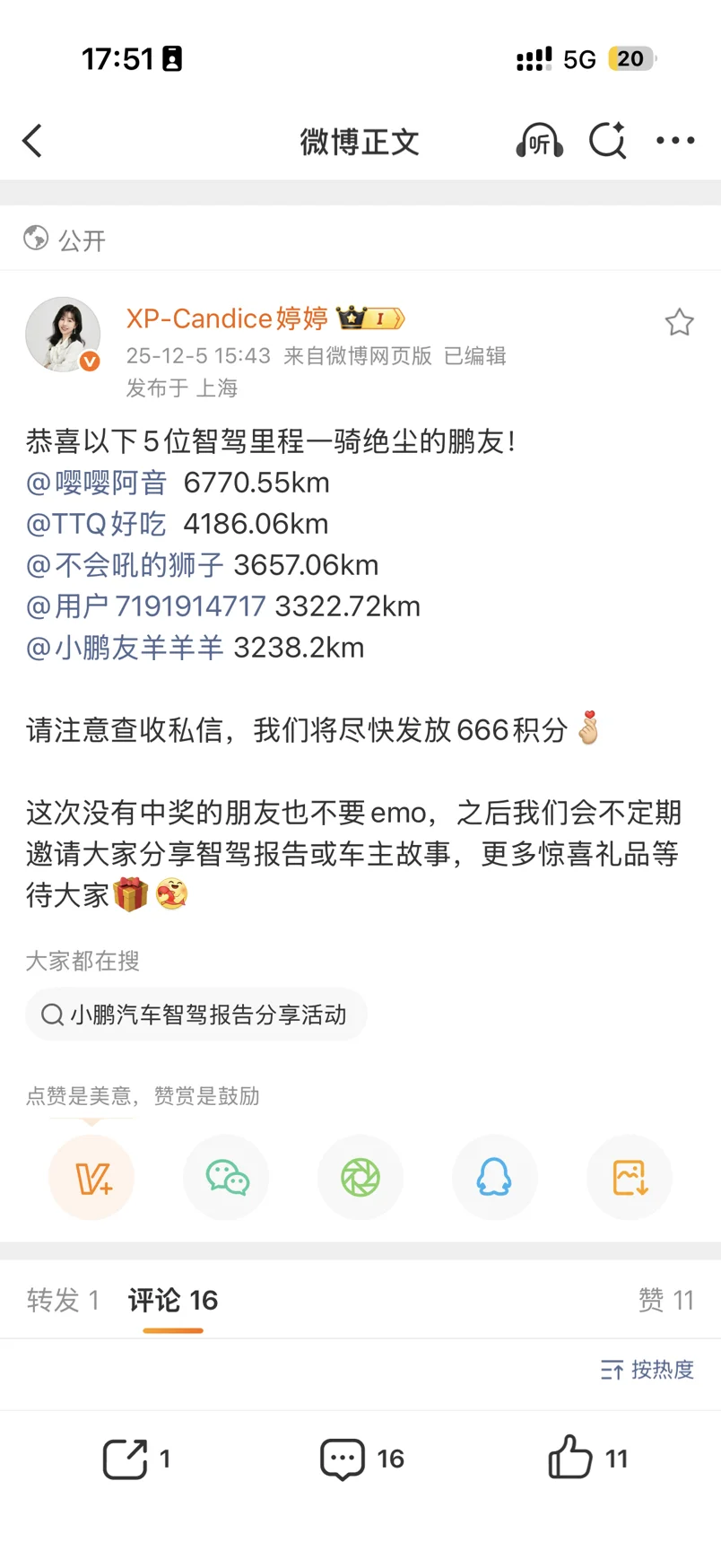721x1568 pixels.
Task: Open the @嘤嘤阿音 mention
Action: click(97, 483)
